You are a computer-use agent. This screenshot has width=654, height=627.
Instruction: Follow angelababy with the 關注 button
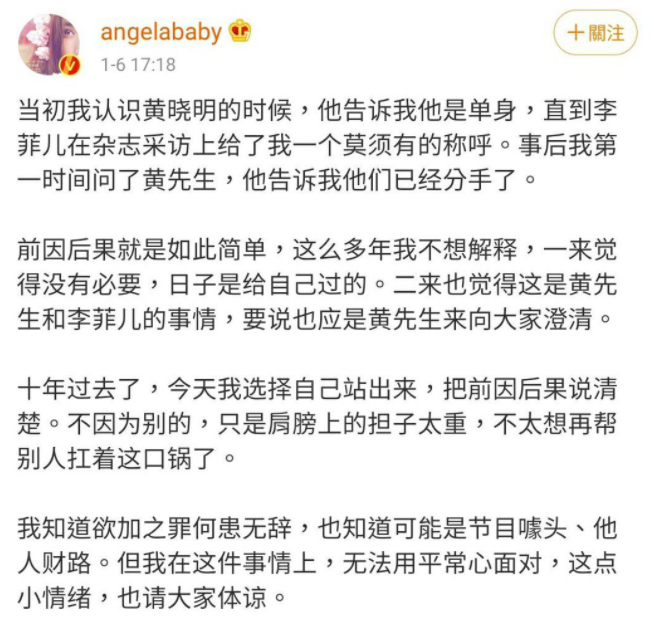595,34
